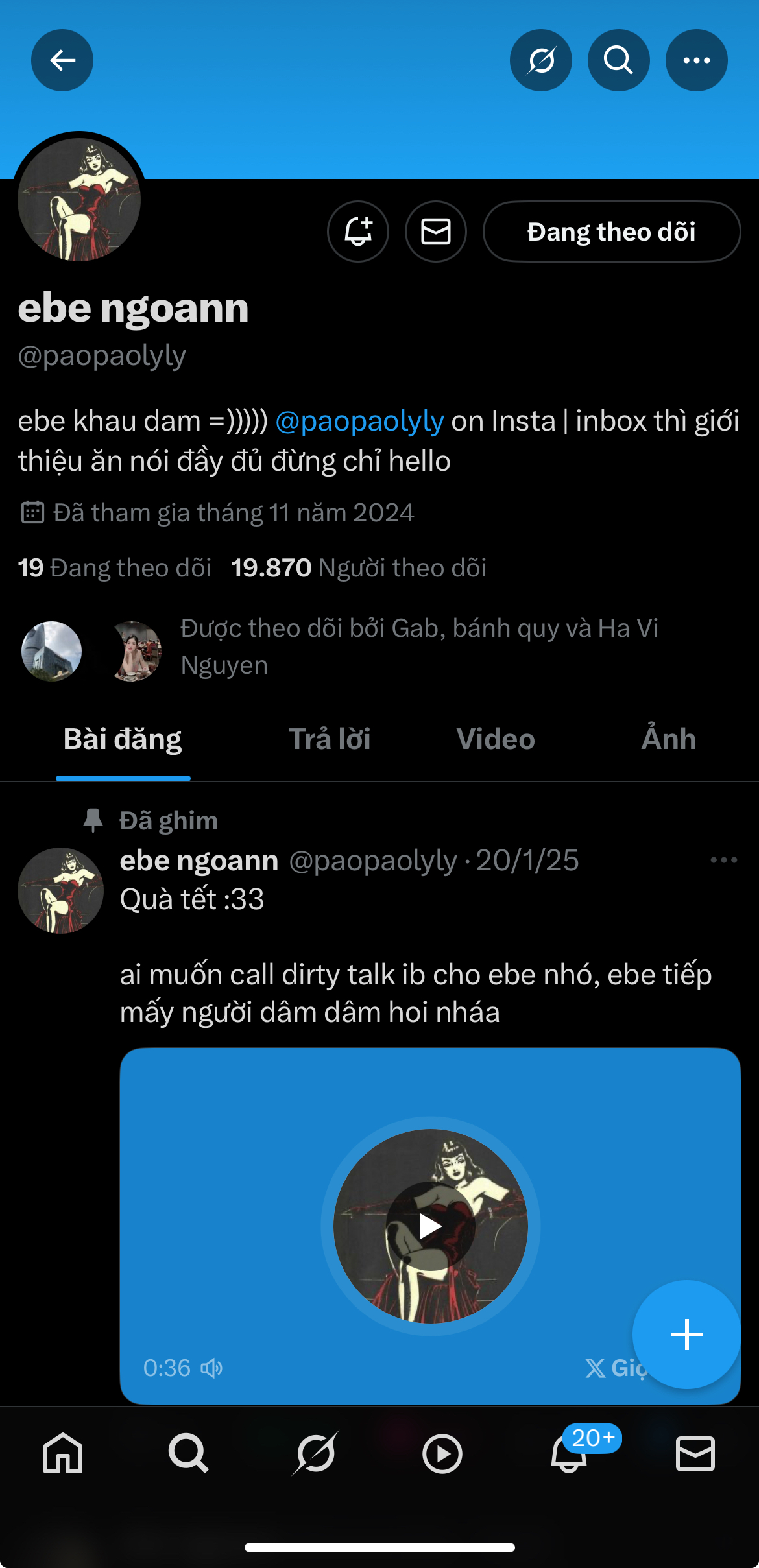The height and width of the screenshot is (1568, 759).
Task: Play the 0:36 audio clip
Action: 430,1226
